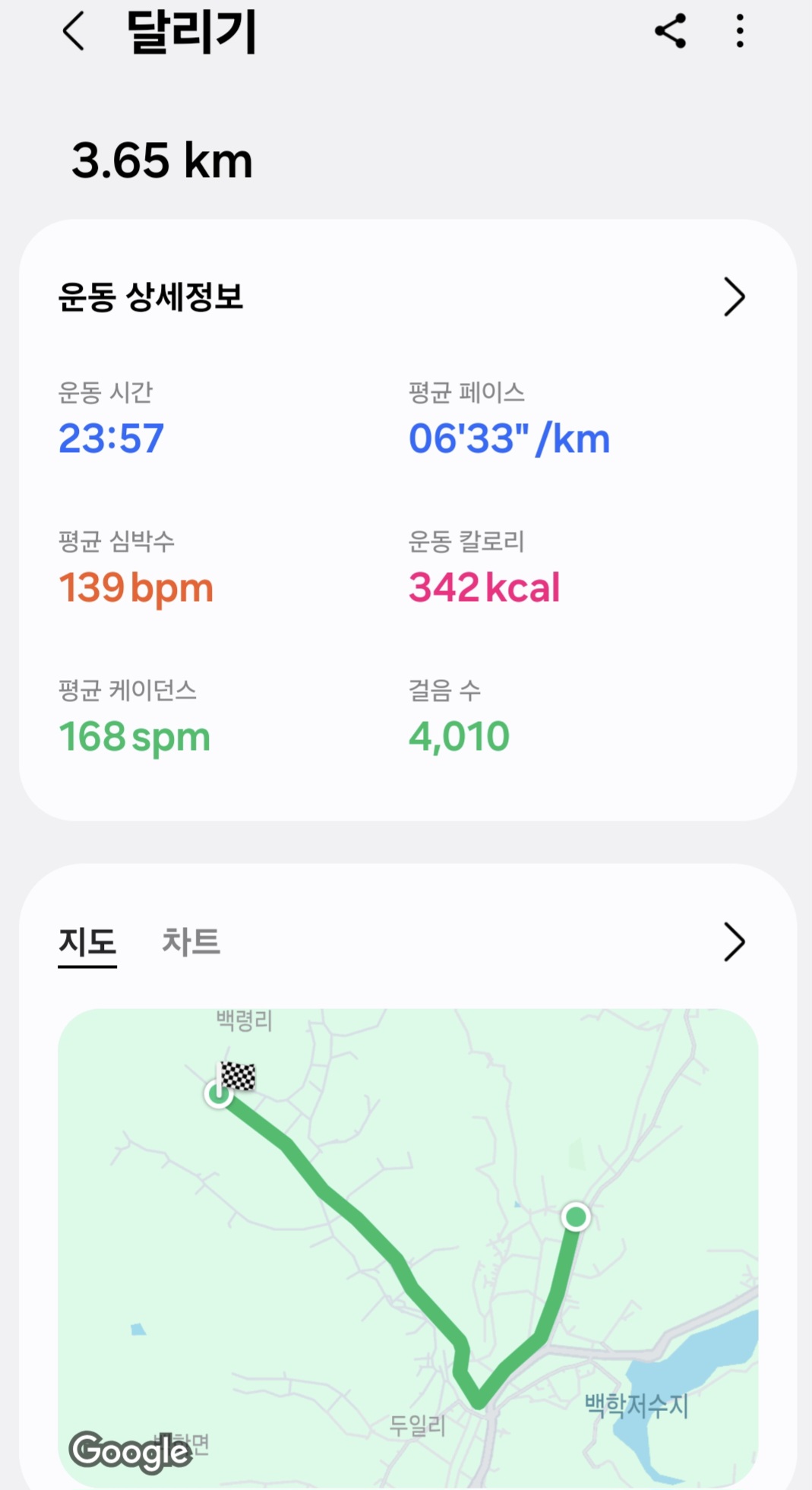Screen dimensions: 812x1490
Task: Switch to the 차트 tab
Action: coord(191,942)
